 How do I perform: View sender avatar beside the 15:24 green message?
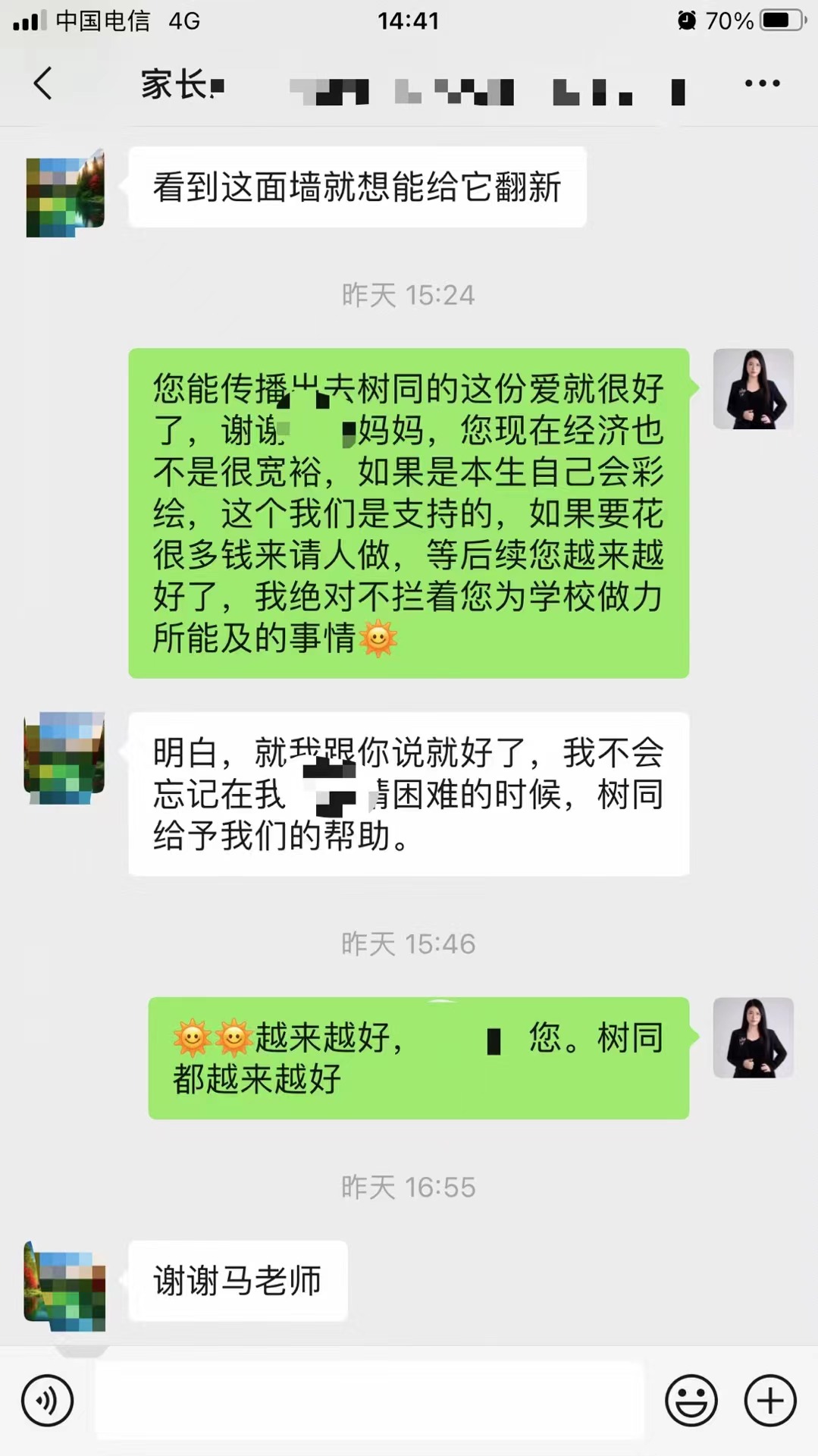pyautogui.click(x=753, y=389)
